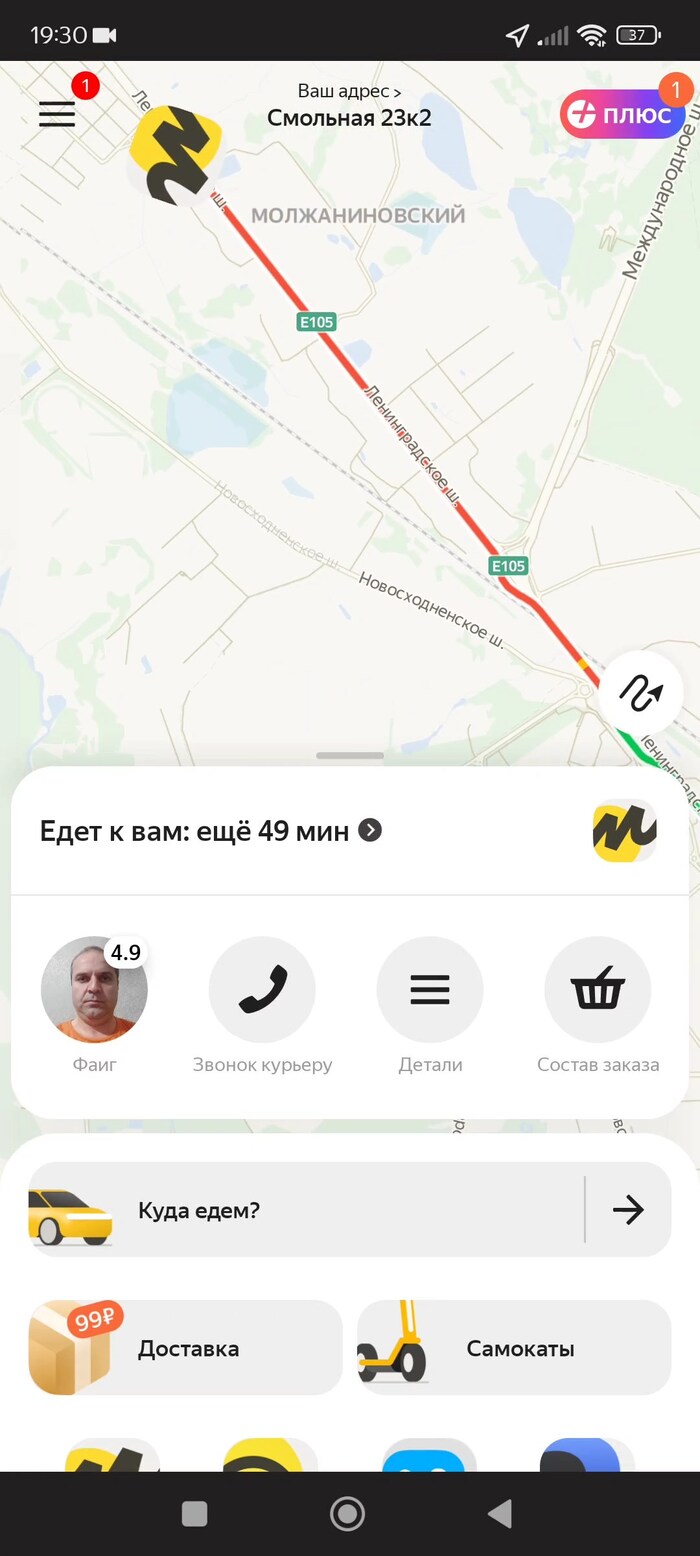Open the system home button
The width and height of the screenshot is (700, 1556).
(x=347, y=1514)
